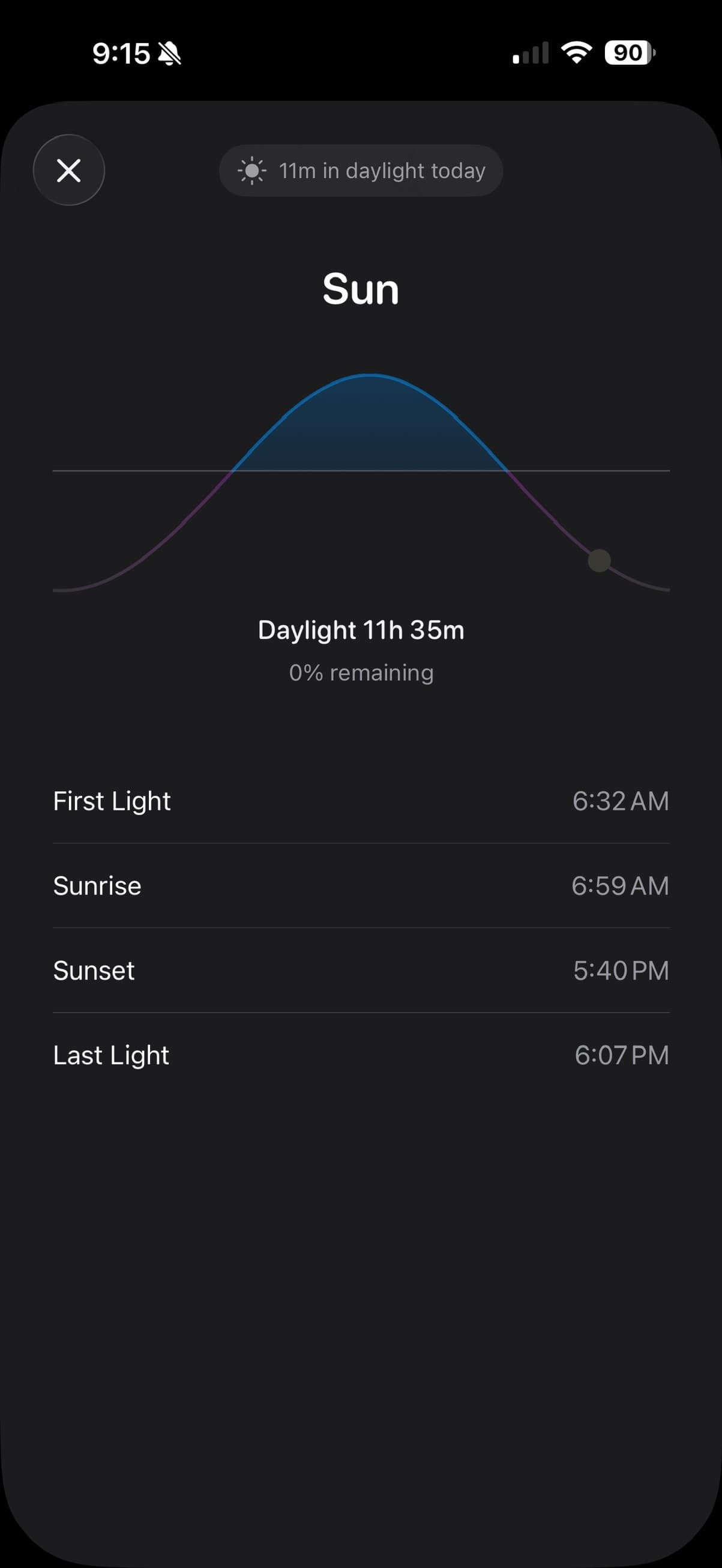Image resolution: width=722 pixels, height=1568 pixels.
Task: Tap the First Light row icon area
Action: coord(112,801)
